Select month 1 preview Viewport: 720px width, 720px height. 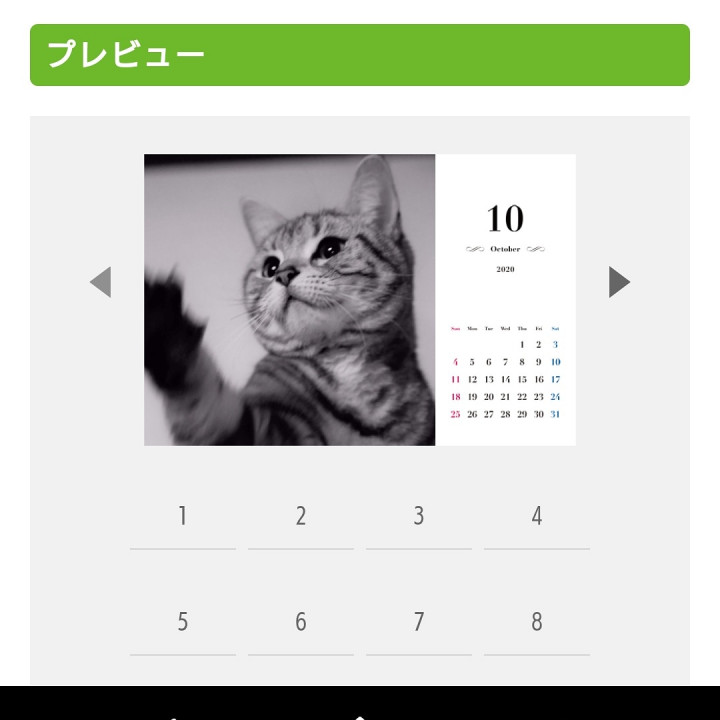coord(182,516)
